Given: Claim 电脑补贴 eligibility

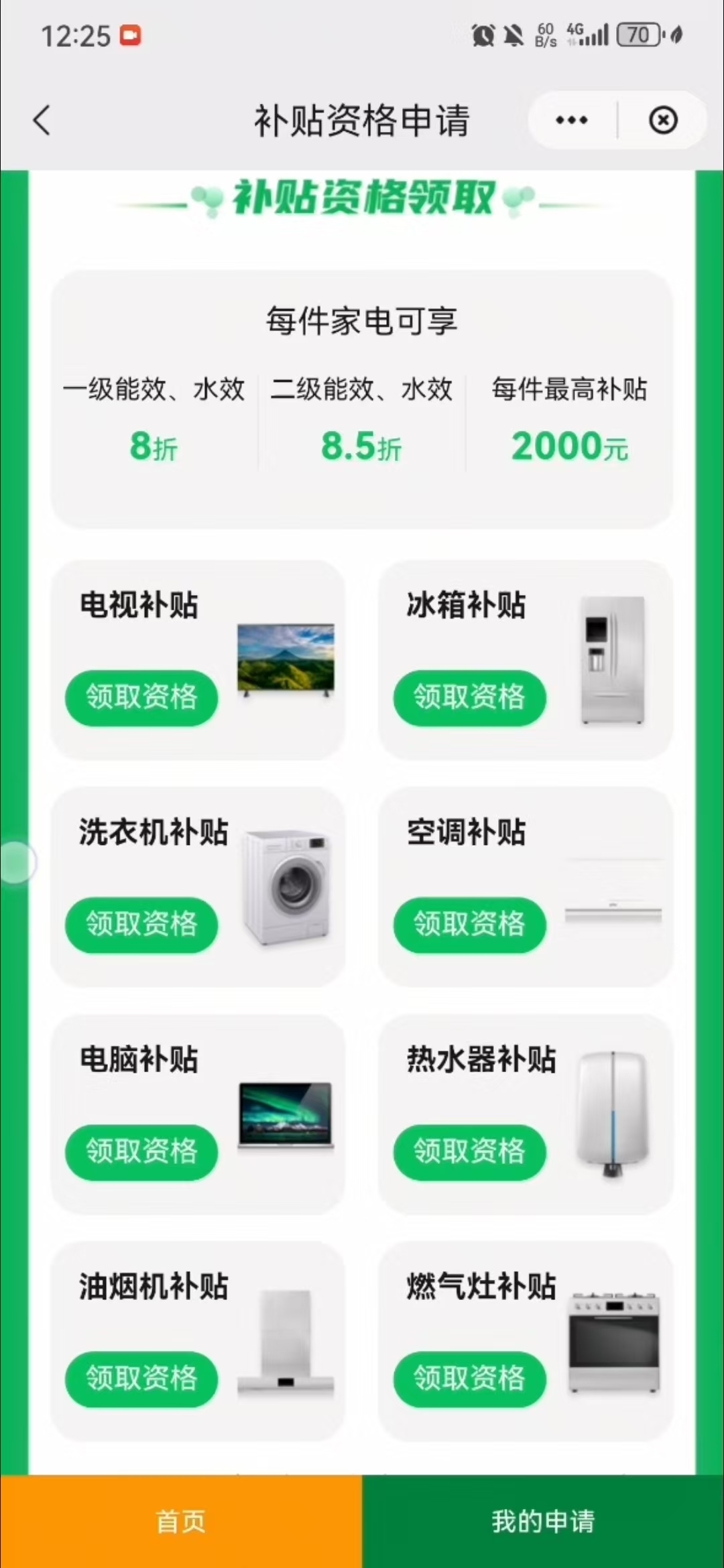Looking at the screenshot, I should 141,1151.
